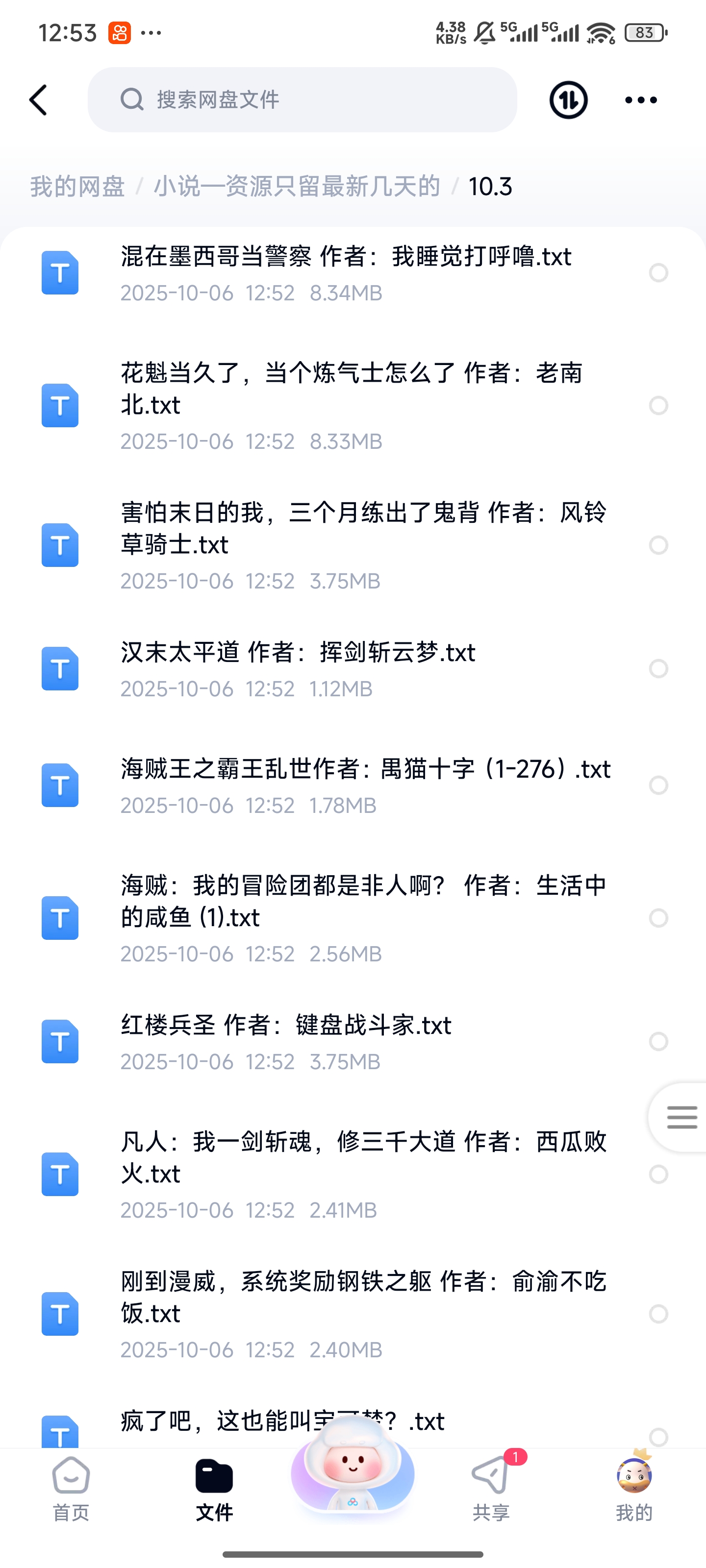
Task: Open the transfer list icon
Action: 568,100
